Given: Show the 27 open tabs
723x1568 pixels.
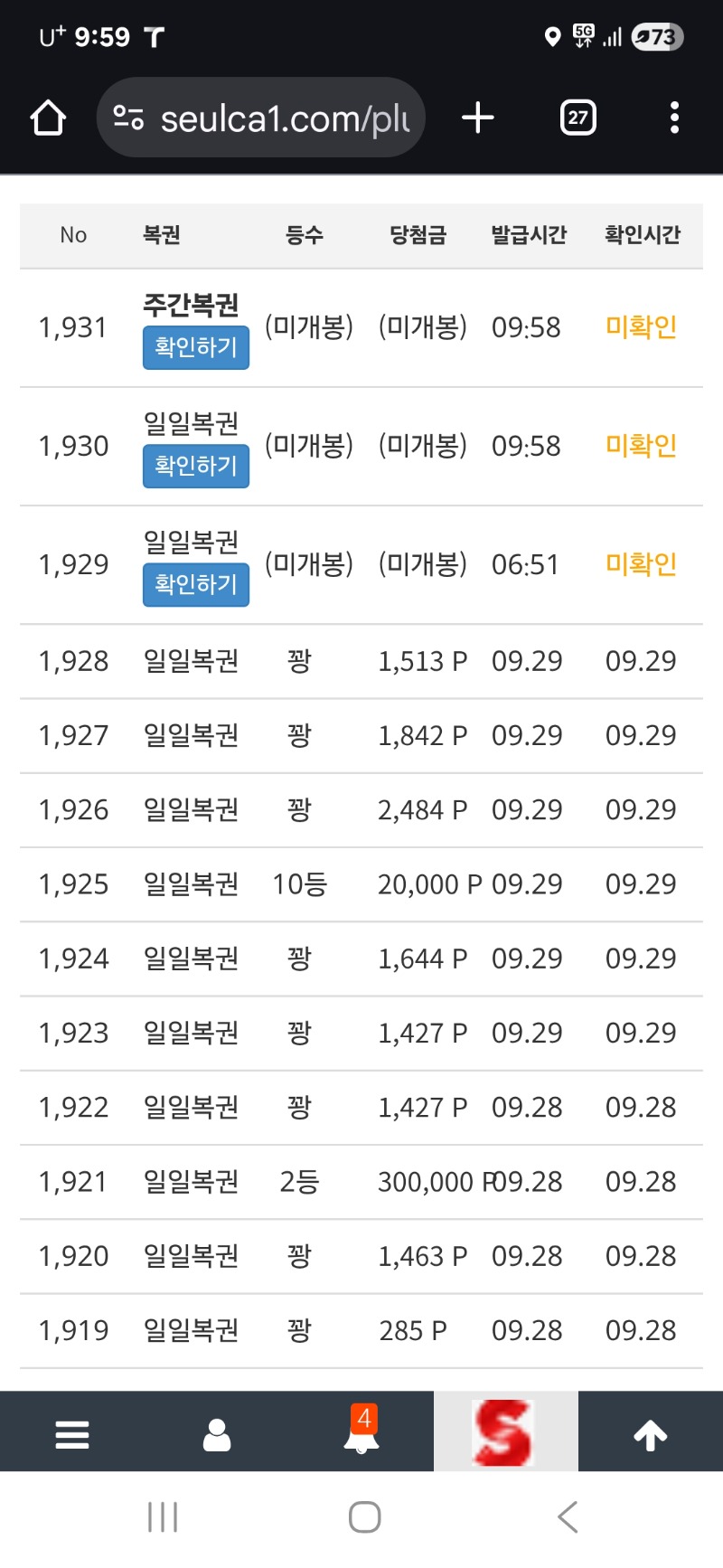Looking at the screenshot, I should coord(578,118).
